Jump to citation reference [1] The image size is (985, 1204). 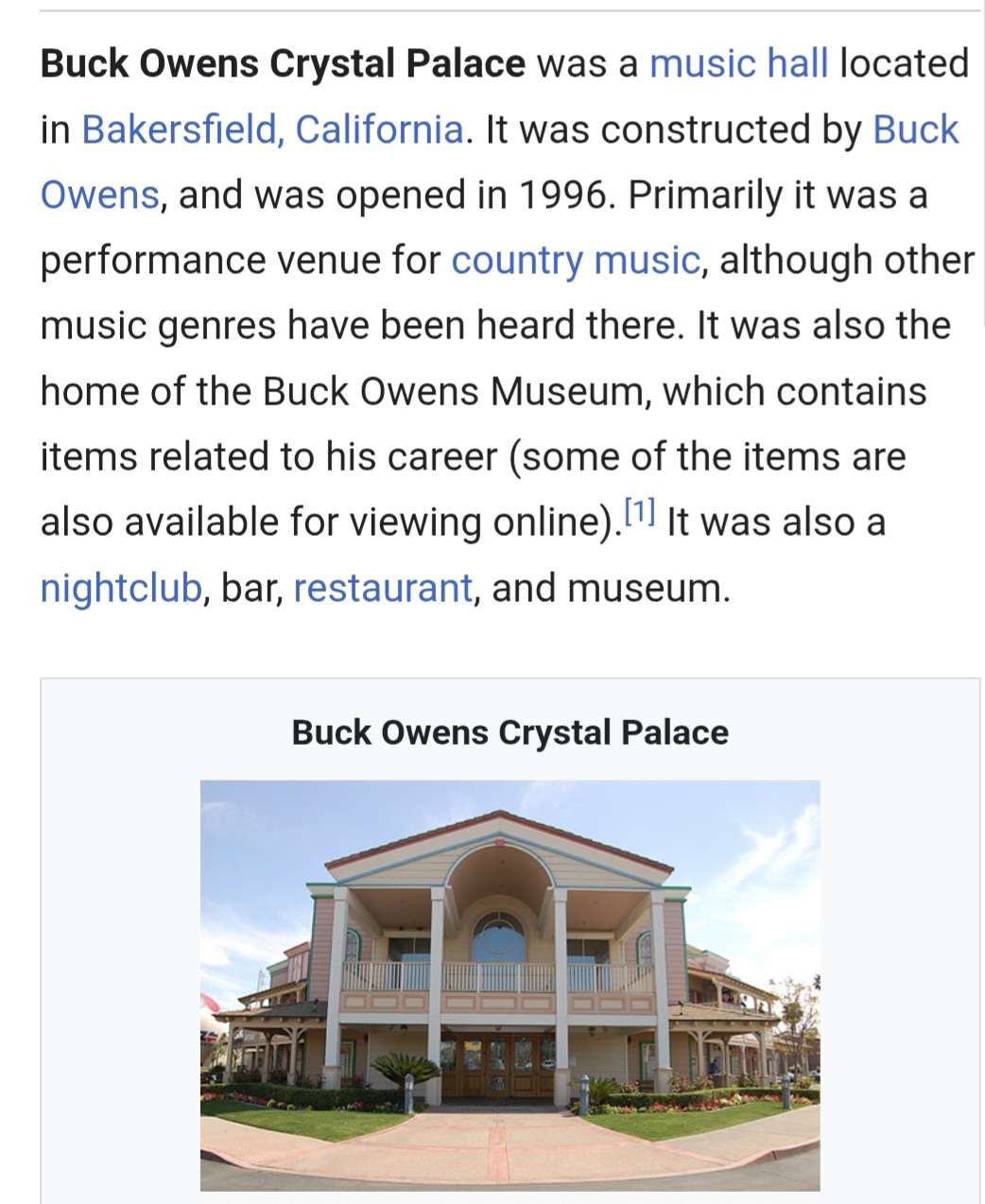point(640,513)
